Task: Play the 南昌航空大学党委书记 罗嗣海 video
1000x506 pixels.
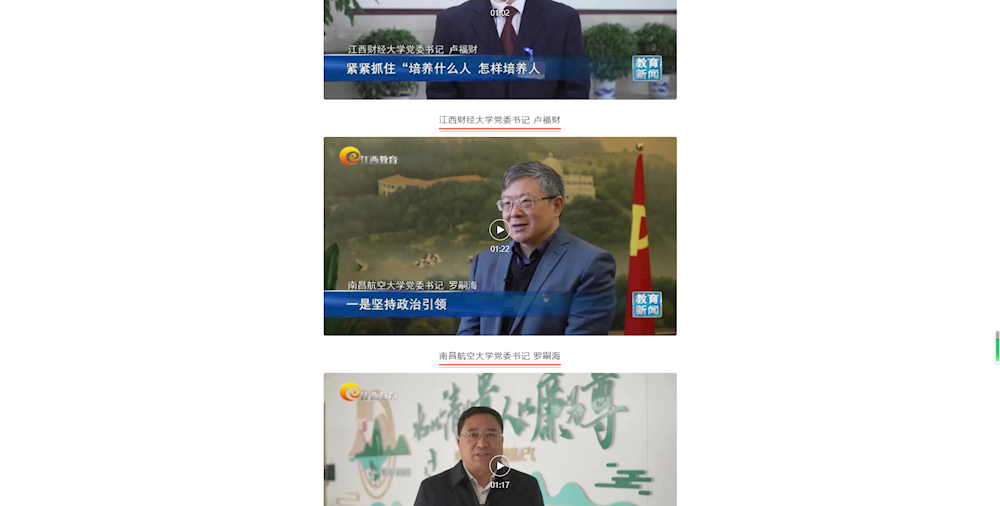Action: 499,230
